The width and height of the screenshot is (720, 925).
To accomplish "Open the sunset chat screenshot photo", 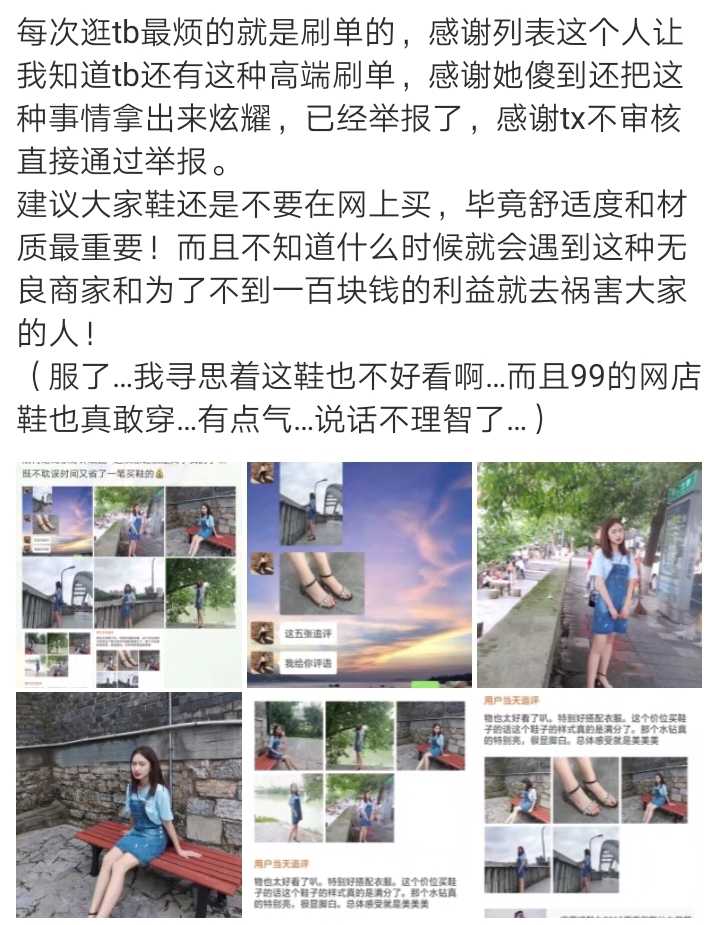I will 359,574.
